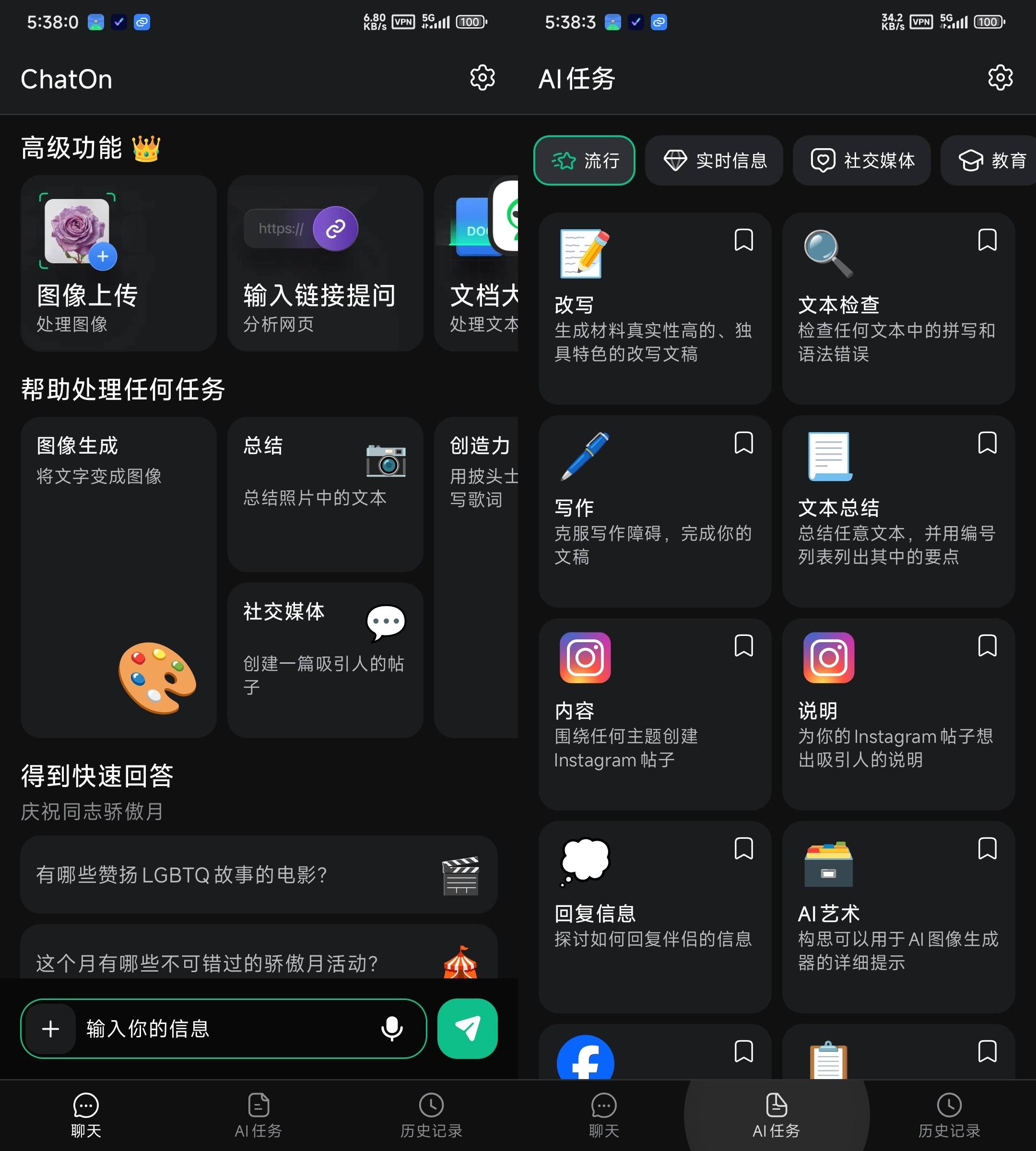Open the 图像生成 image generation card
The height and width of the screenshot is (1151, 1036).
118,576
